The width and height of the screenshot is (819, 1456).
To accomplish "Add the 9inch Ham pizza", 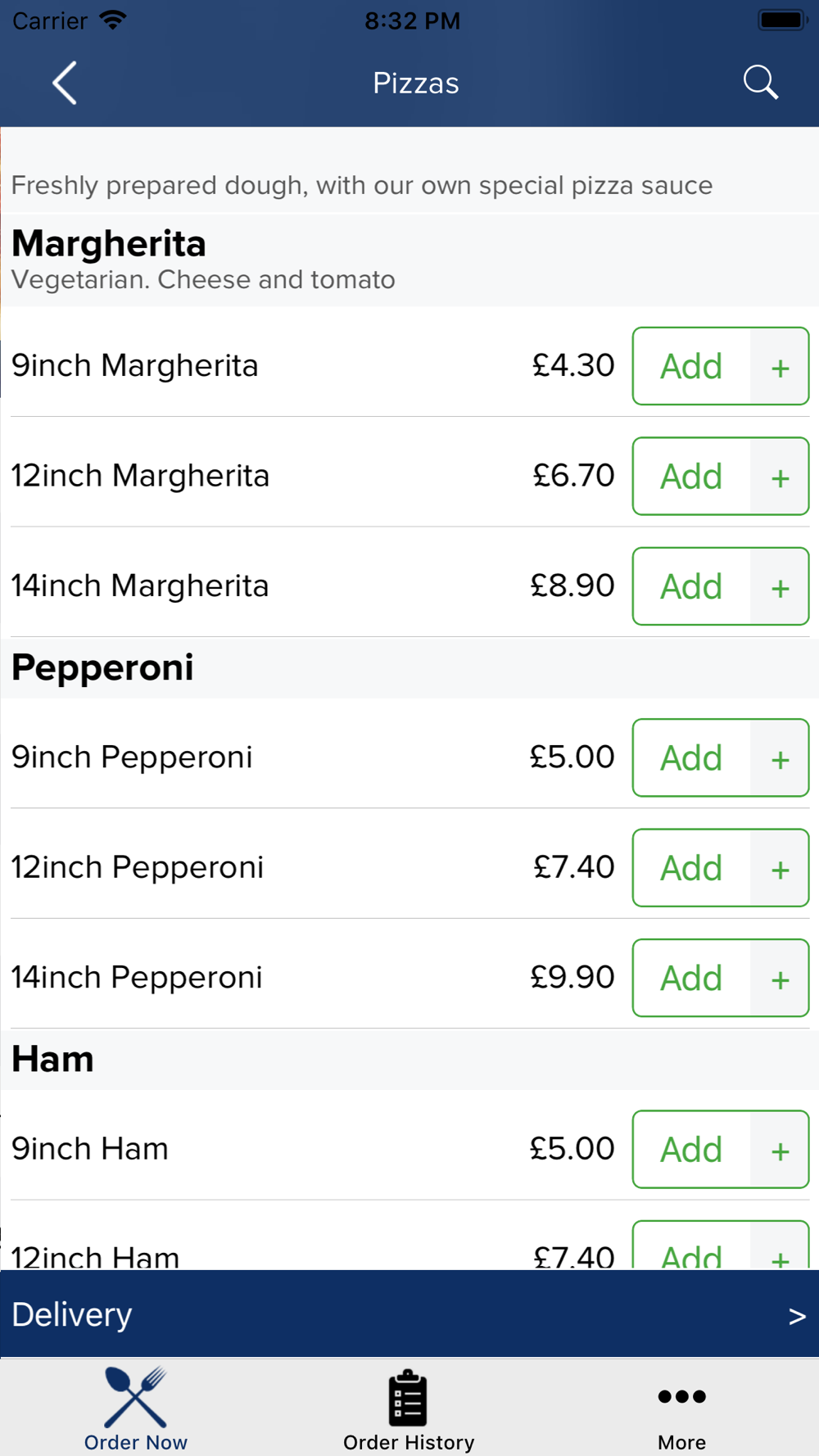I will [x=721, y=1149].
